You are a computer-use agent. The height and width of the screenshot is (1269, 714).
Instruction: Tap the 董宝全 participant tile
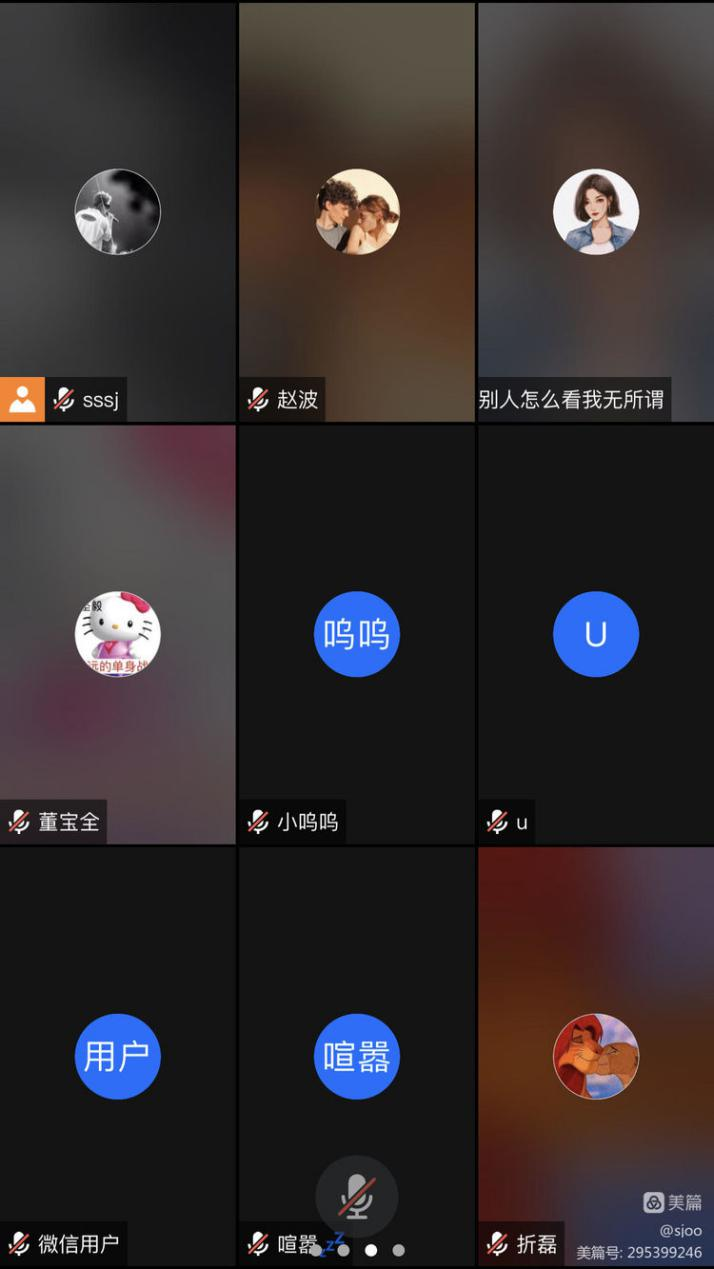pyautogui.click(x=118, y=634)
